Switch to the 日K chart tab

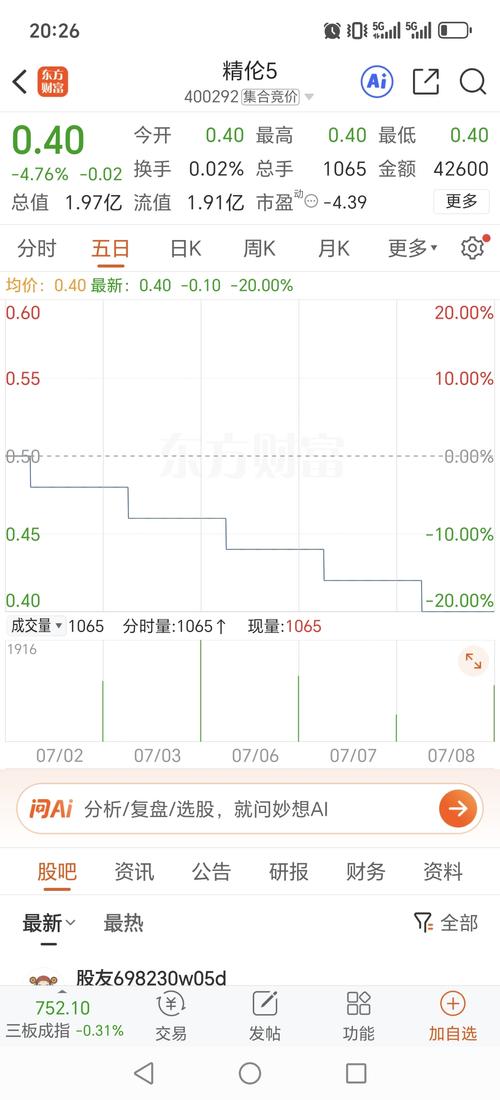point(186,248)
